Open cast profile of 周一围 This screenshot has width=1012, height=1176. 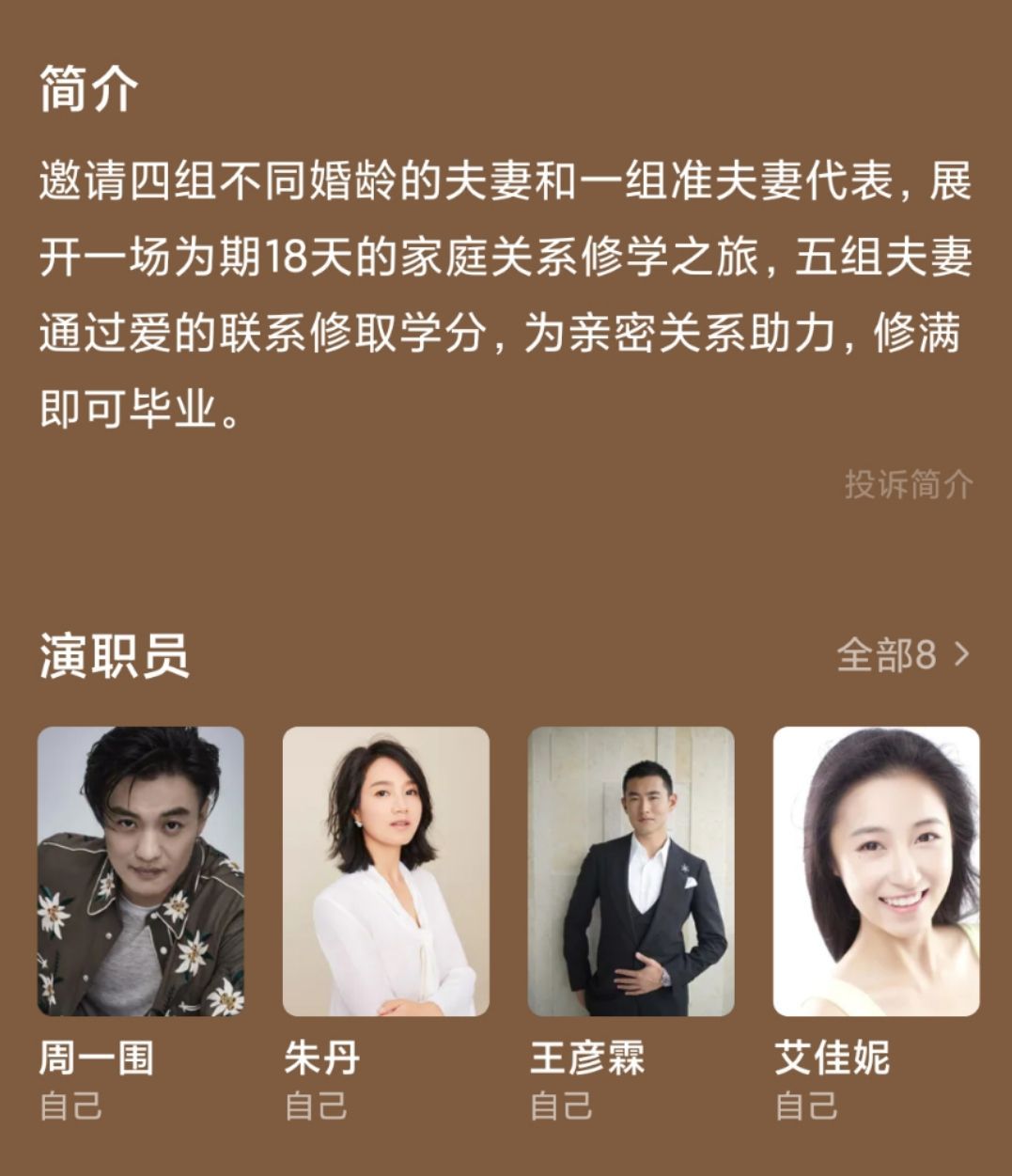(141, 871)
